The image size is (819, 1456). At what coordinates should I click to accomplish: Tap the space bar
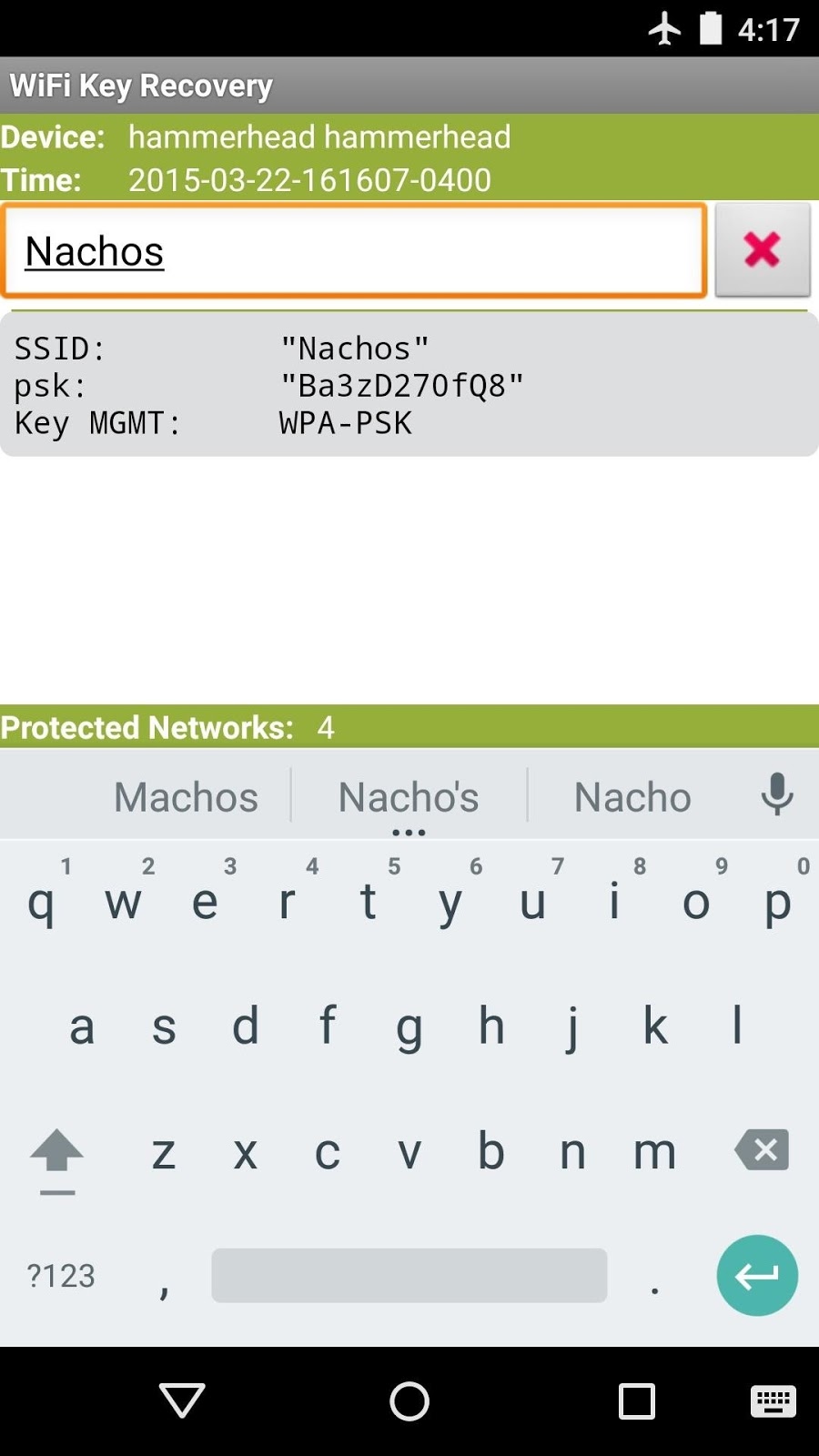pyautogui.click(x=409, y=1275)
